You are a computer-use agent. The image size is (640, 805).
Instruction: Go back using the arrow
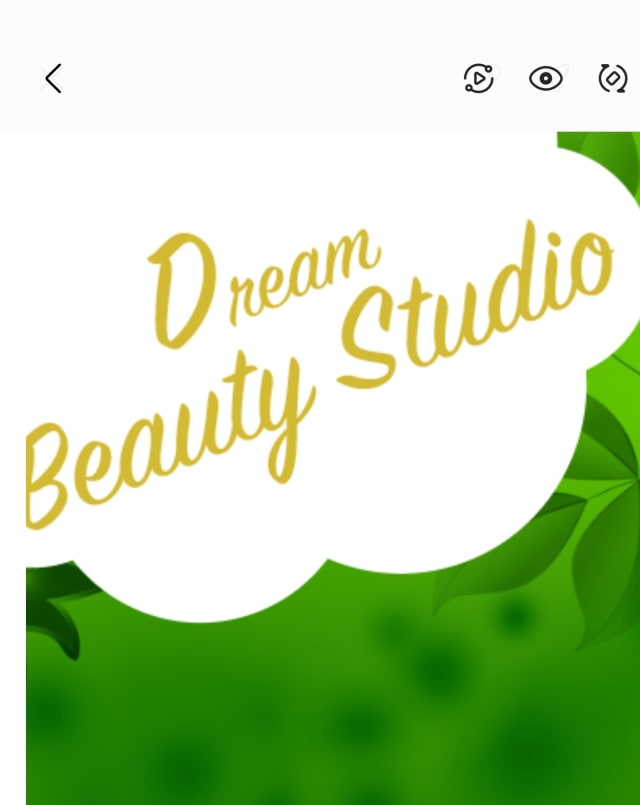click(x=54, y=78)
